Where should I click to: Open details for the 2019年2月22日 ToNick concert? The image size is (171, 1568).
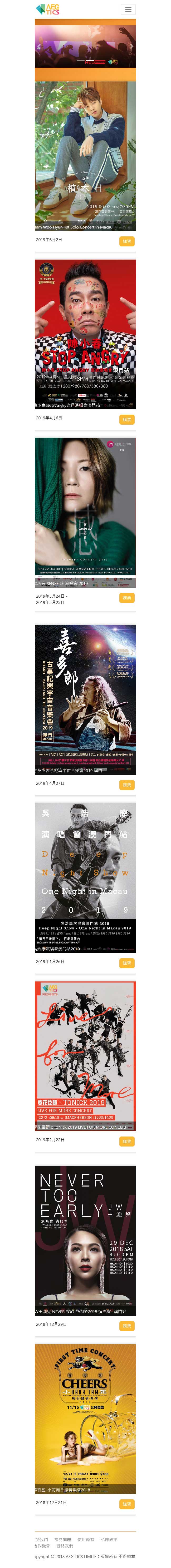126,1141
